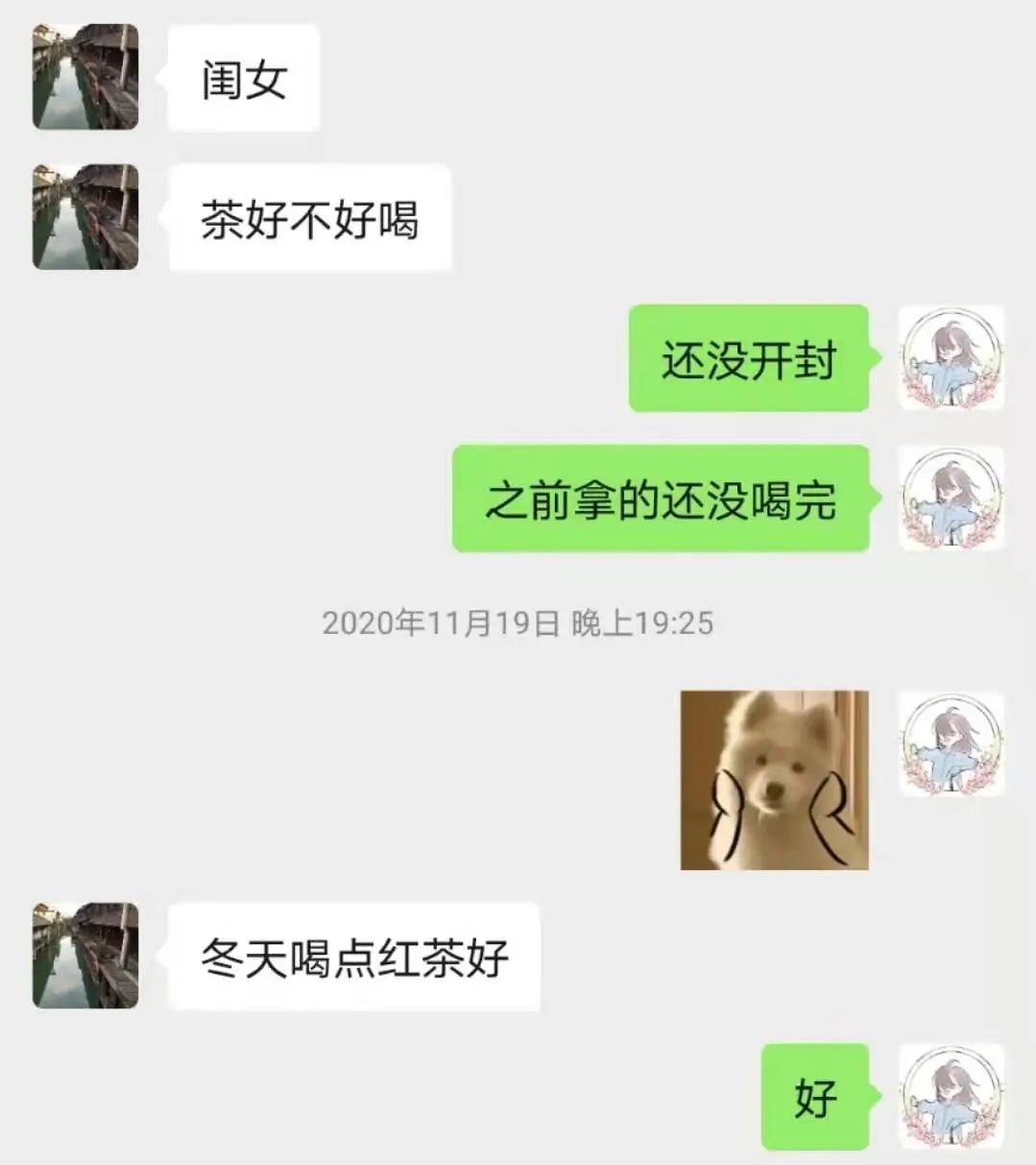Open the dog sticker image
Viewport: 1036px width, 1165px height.
774,780
